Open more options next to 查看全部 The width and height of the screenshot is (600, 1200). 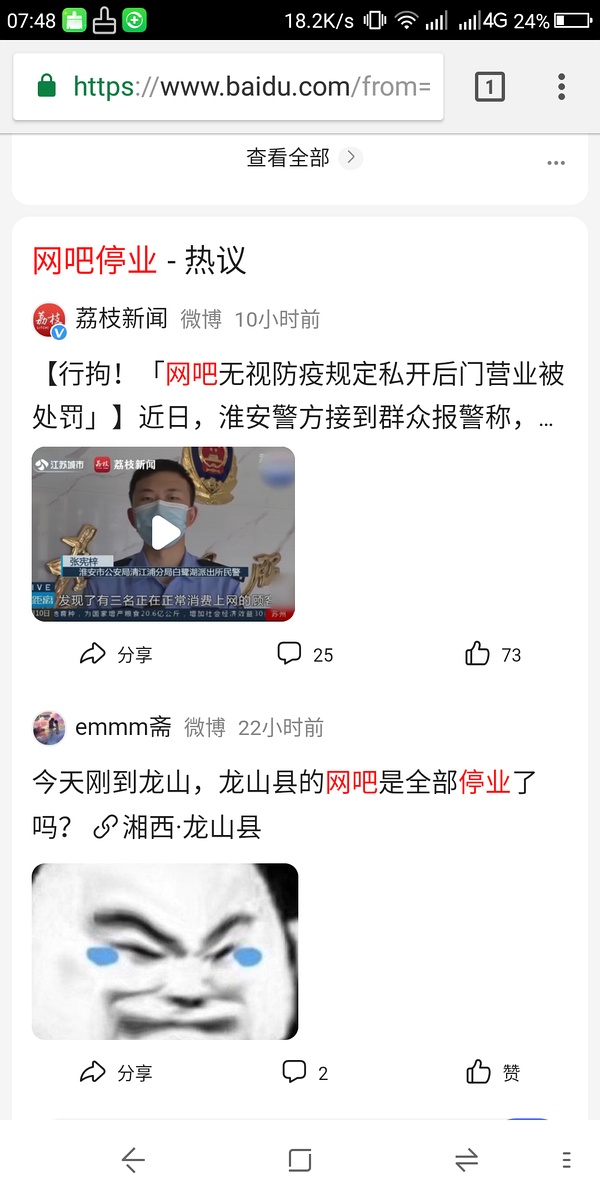tap(556, 163)
